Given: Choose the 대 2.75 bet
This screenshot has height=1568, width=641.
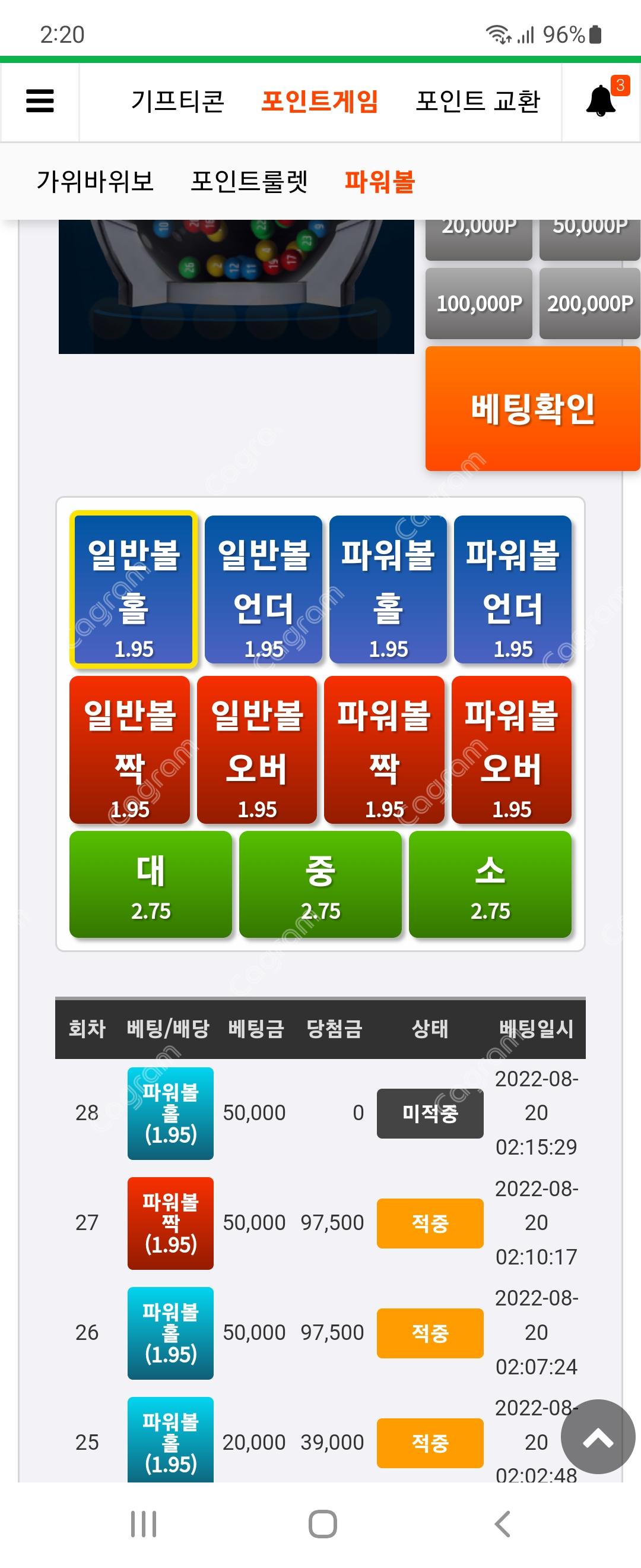Looking at the screenshot, I should [150, 884].
